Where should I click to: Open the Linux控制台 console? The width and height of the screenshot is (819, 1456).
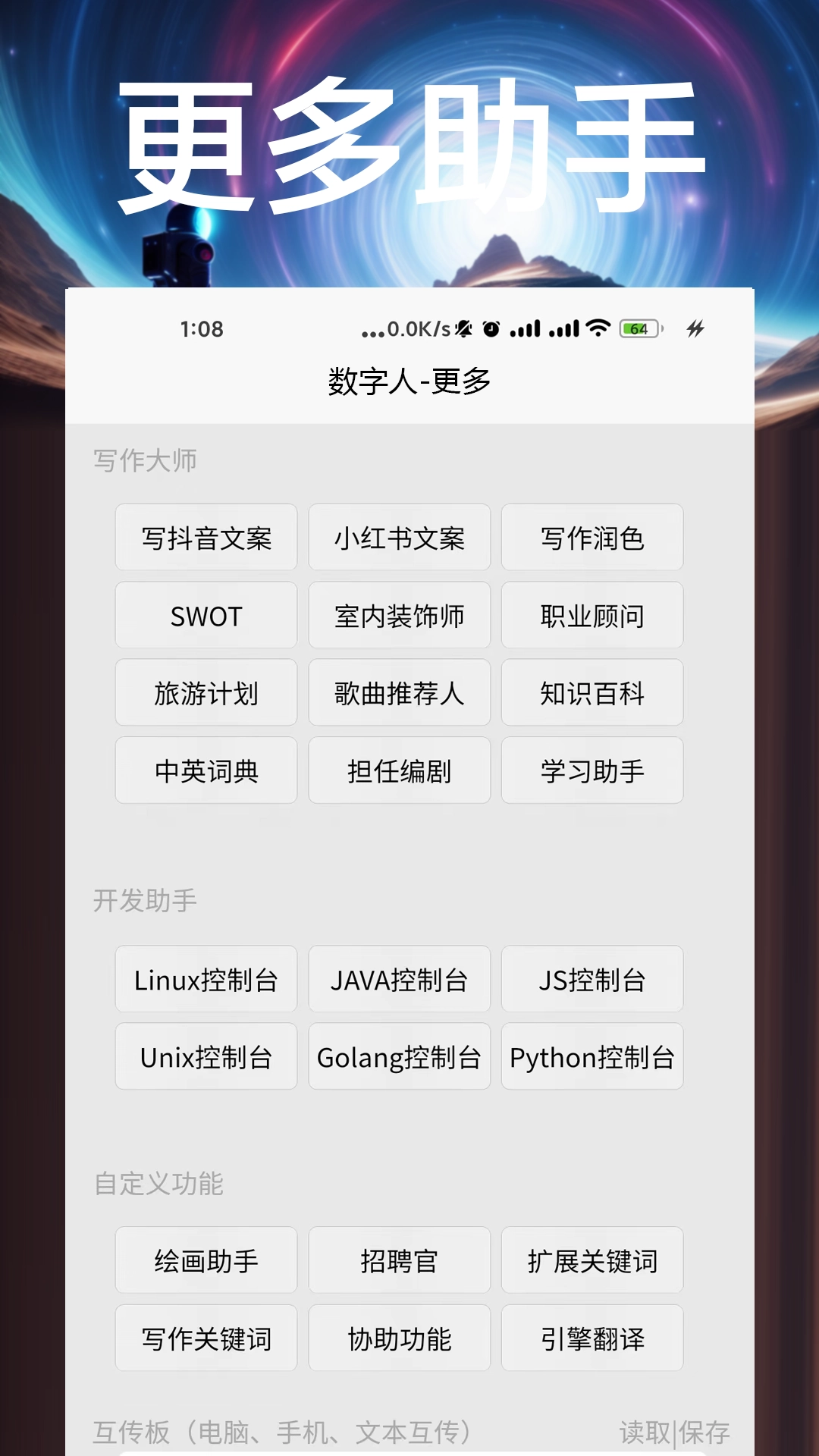pos(206,979)
